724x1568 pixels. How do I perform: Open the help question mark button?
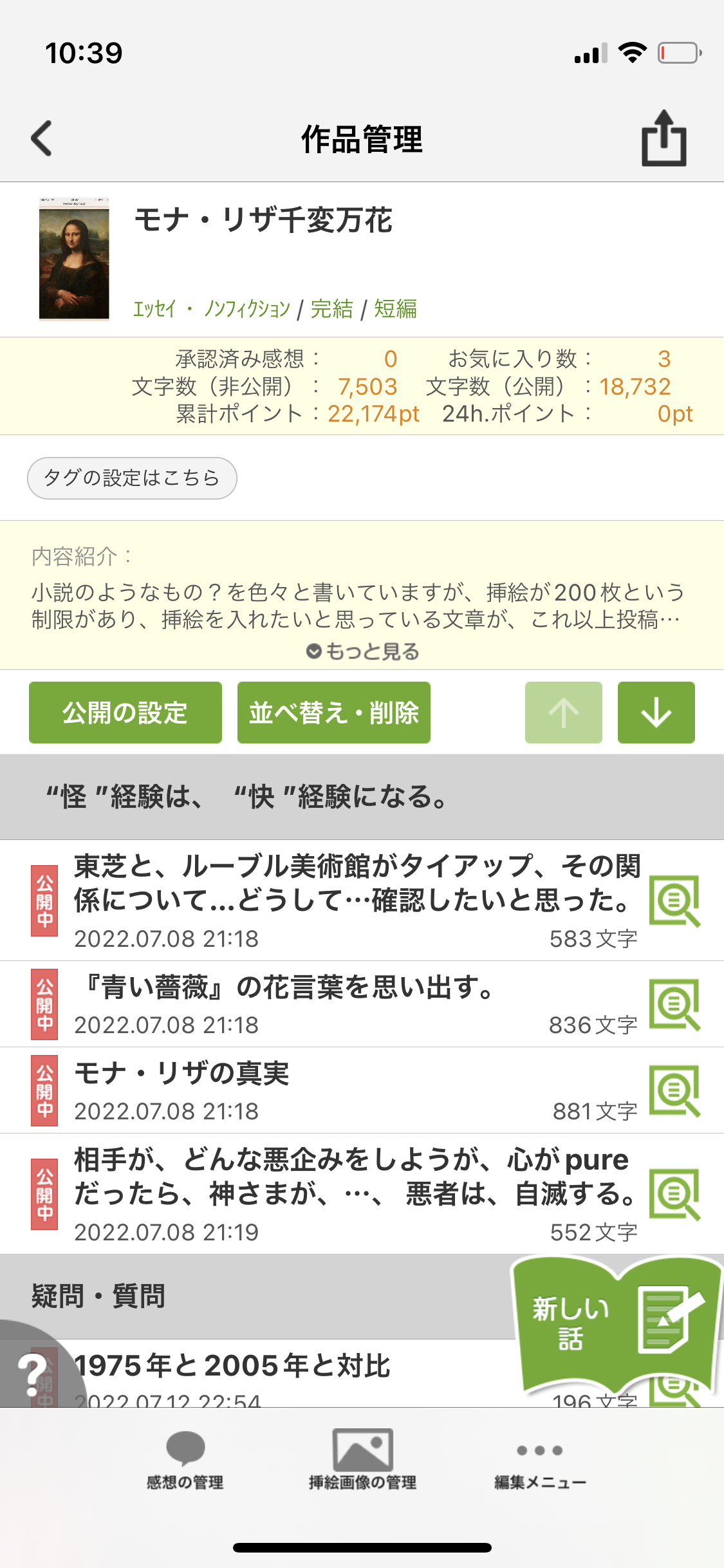point(31,1374)
